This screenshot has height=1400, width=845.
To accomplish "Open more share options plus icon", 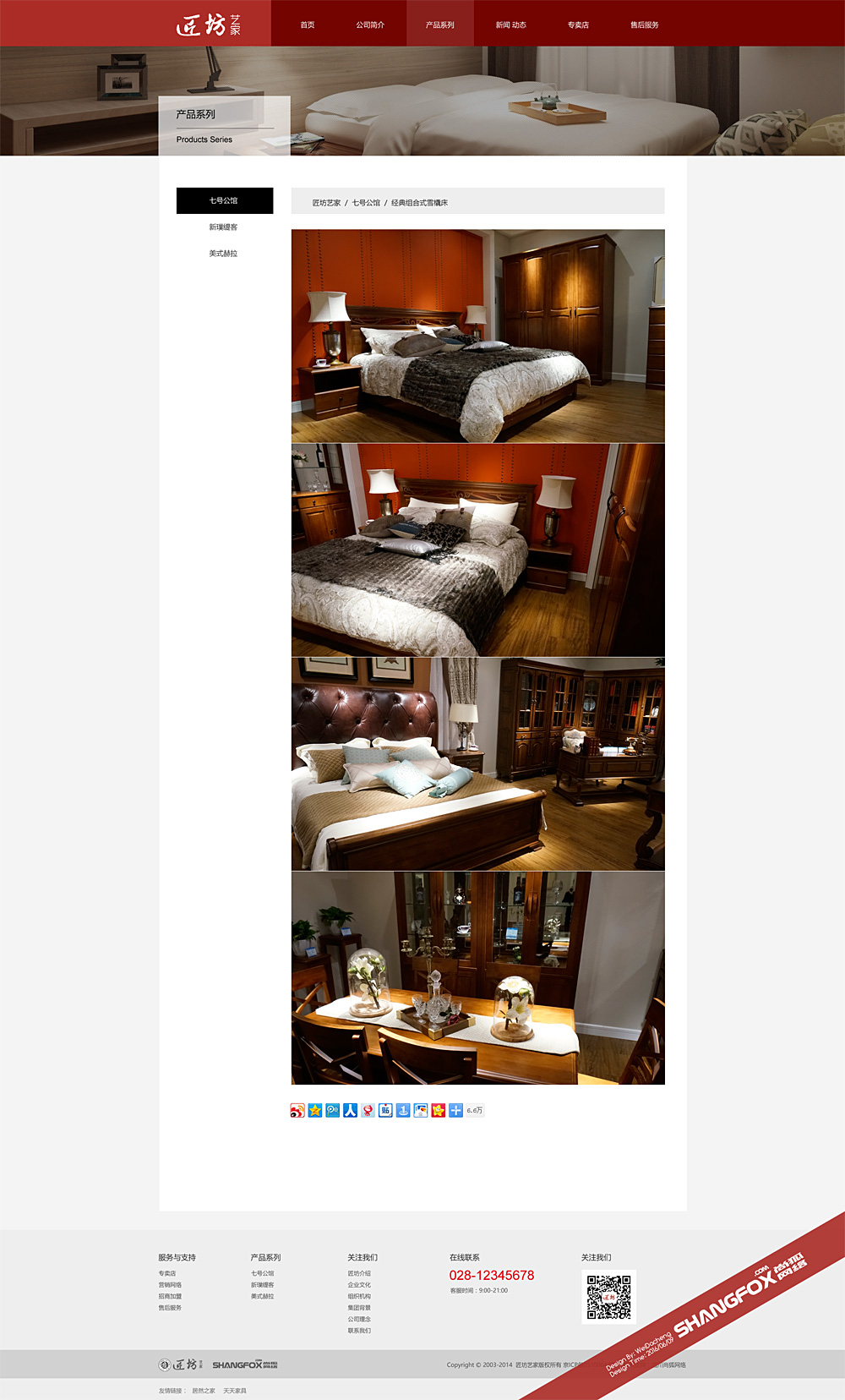I will (455, 1110).
